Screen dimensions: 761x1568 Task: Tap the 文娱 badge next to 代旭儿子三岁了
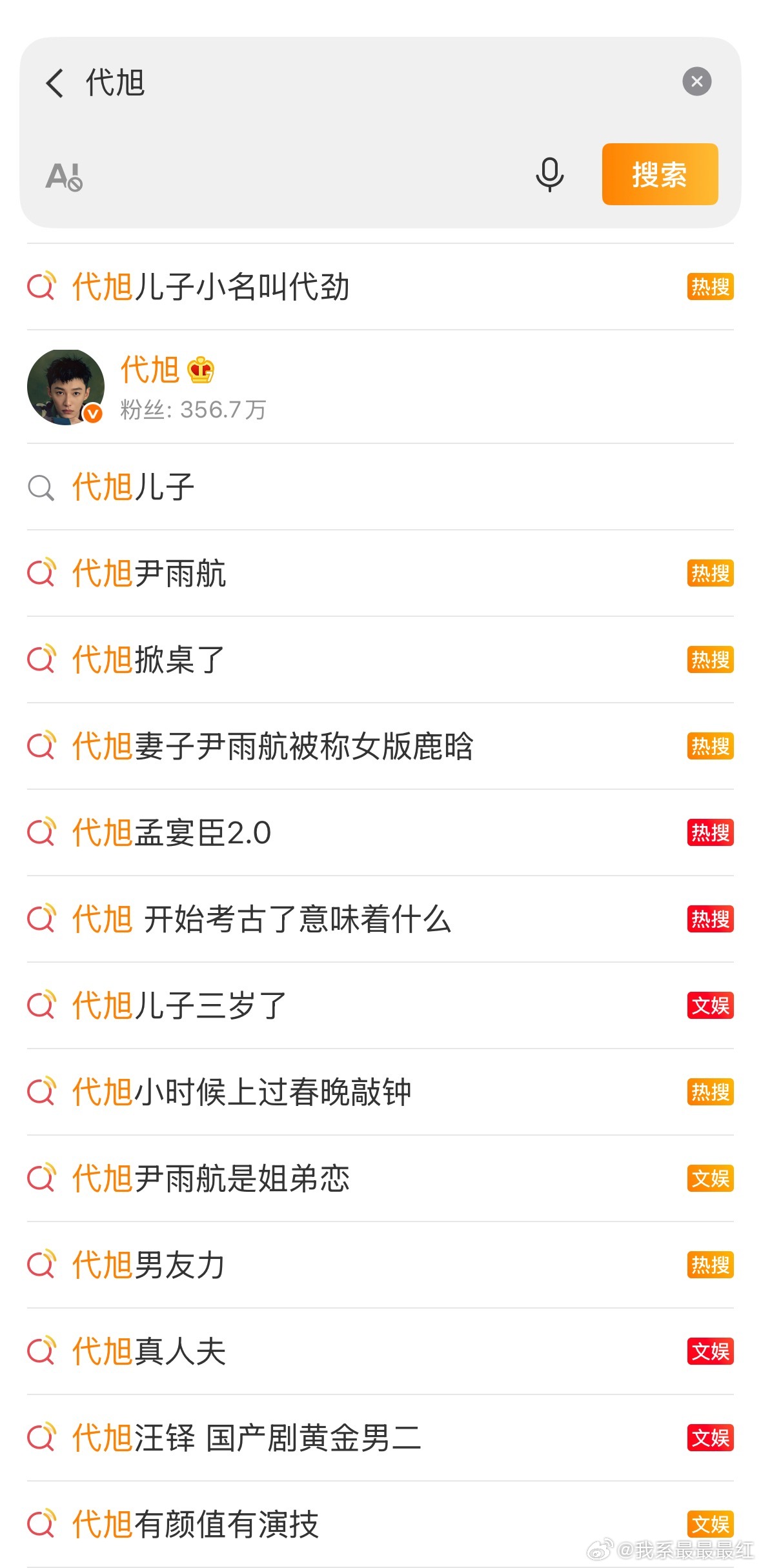tap(710, 1005)
